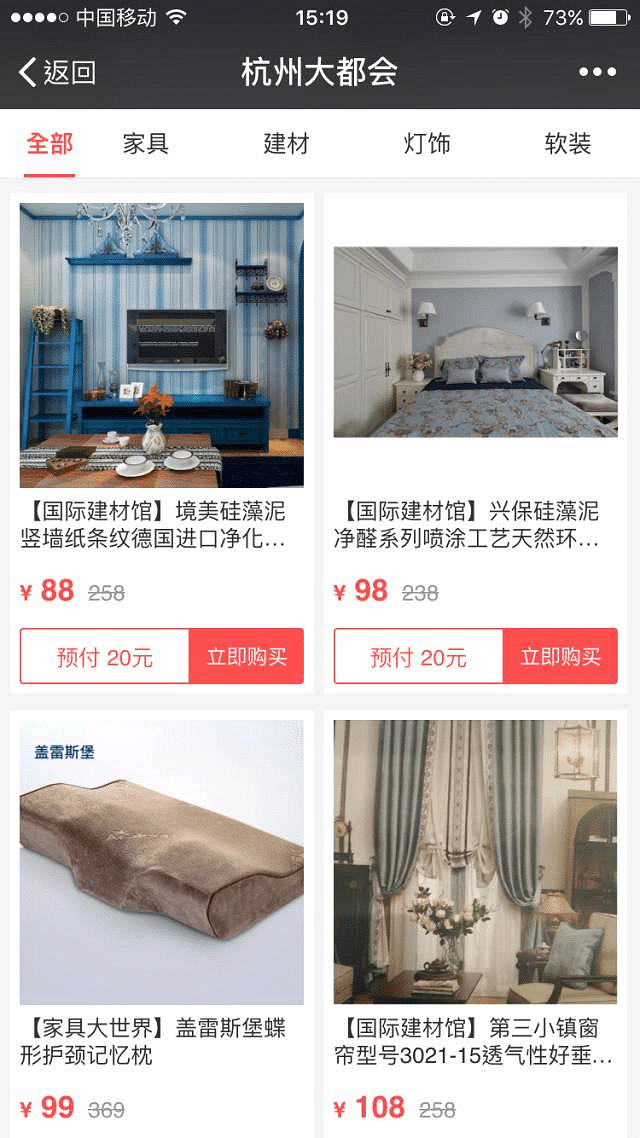Tap 立即购买 for 兴保硅藻泥

coord(560,657)
